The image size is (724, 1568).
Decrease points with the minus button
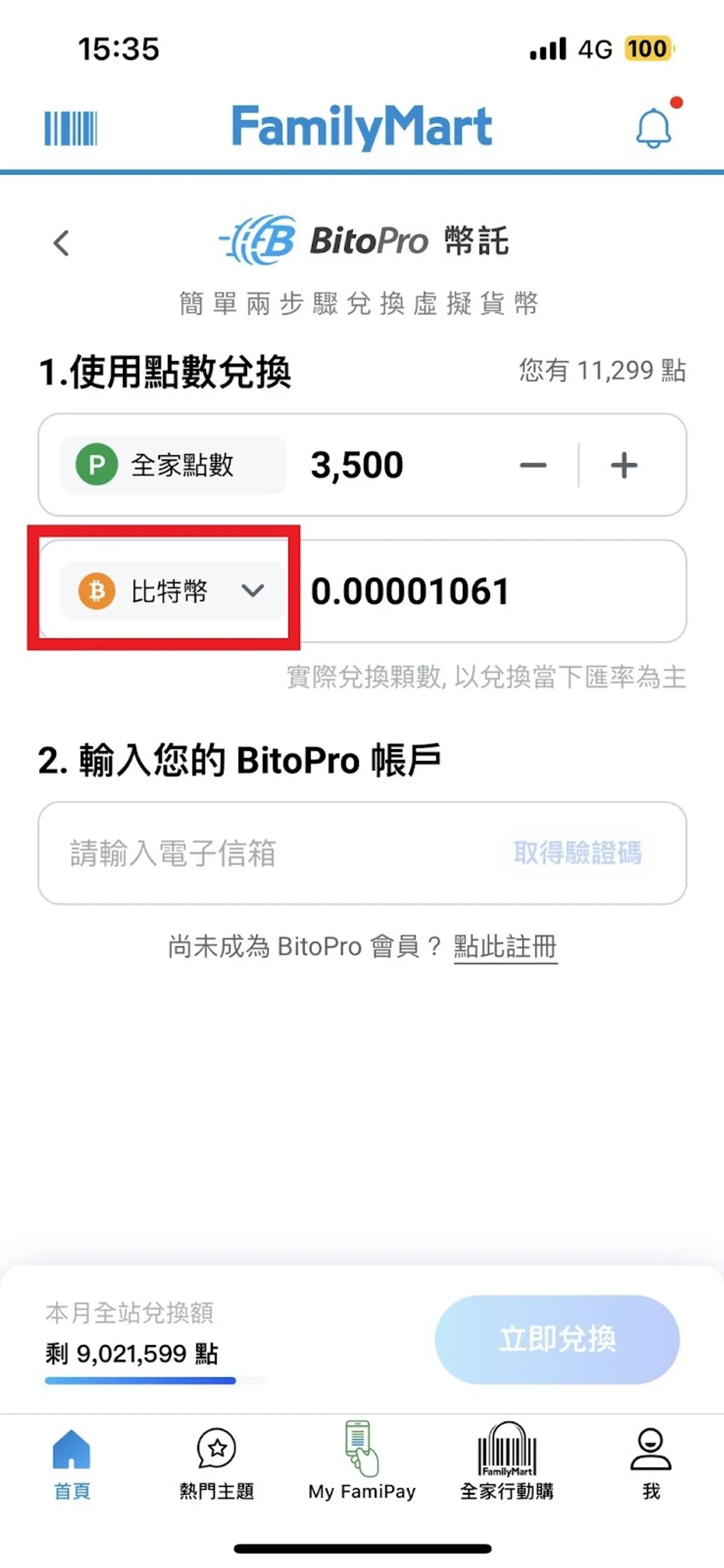pos(533,466)
